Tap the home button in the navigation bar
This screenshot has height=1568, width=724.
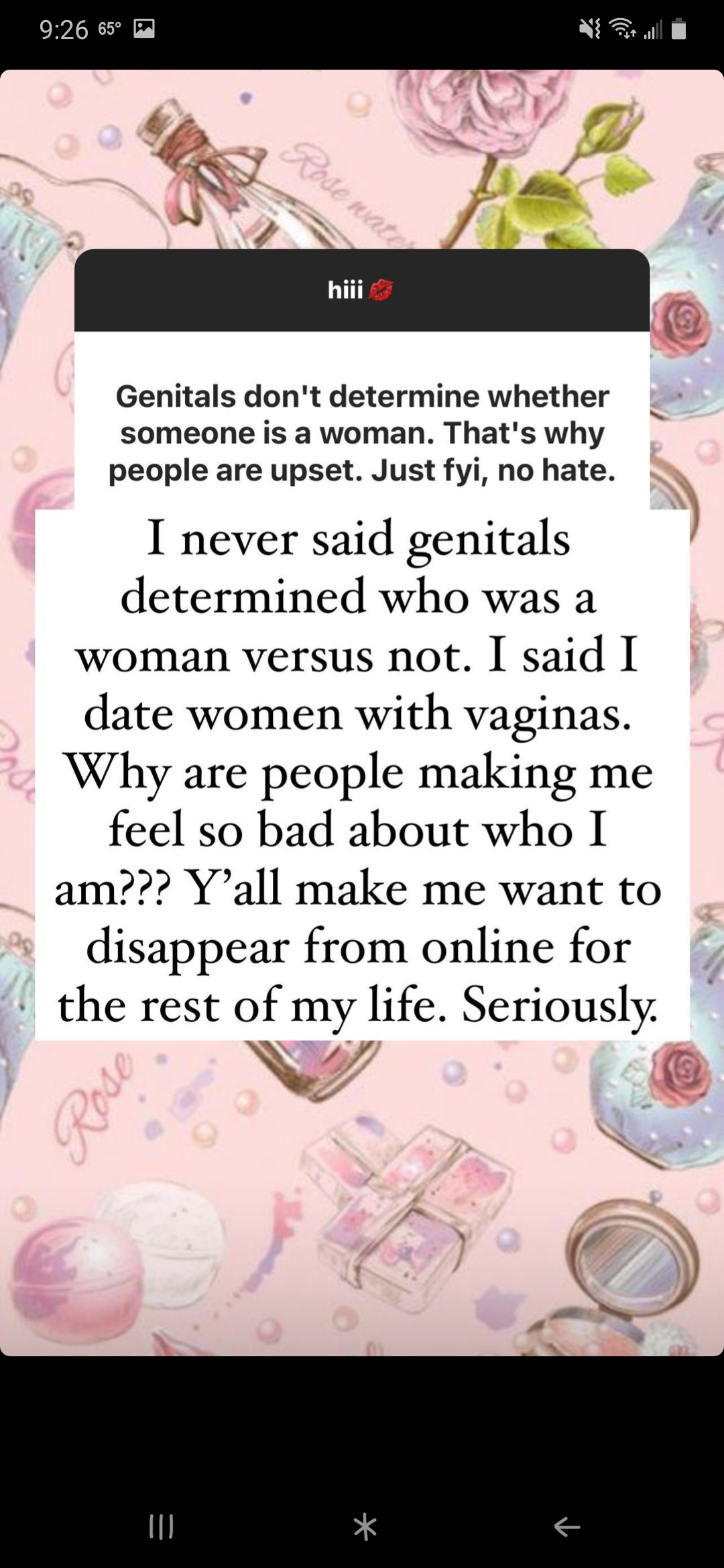[365, 1526]
